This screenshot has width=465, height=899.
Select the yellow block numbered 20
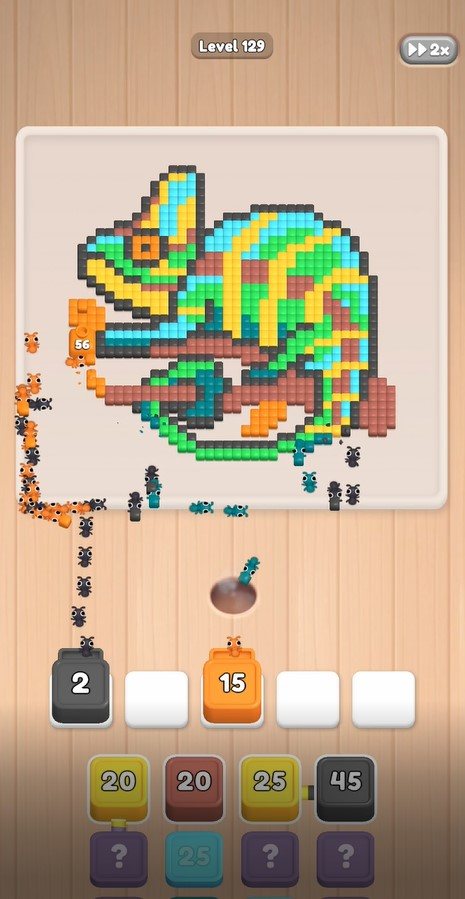(x=119, y=788)
